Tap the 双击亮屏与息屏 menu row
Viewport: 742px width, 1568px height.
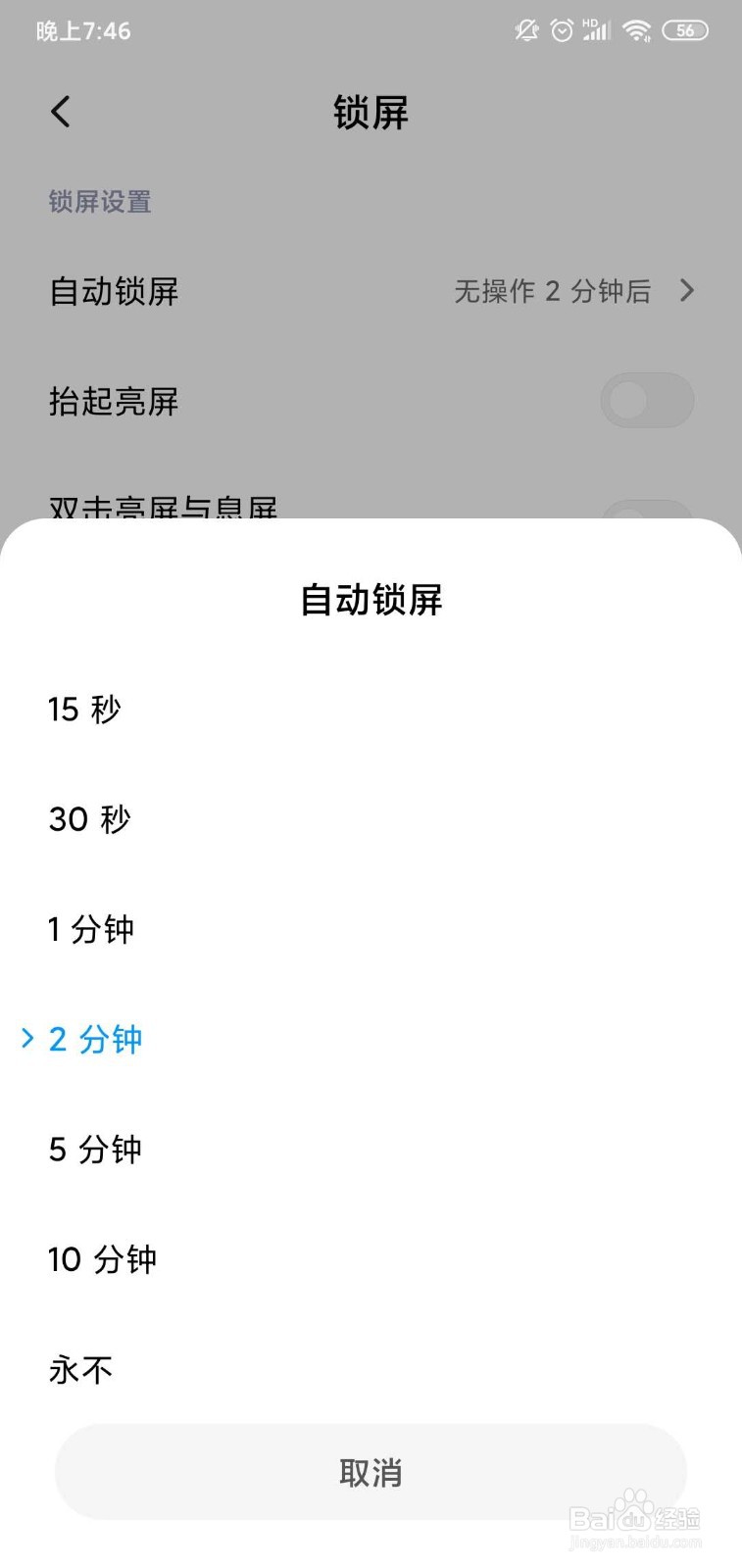[163, 510]
